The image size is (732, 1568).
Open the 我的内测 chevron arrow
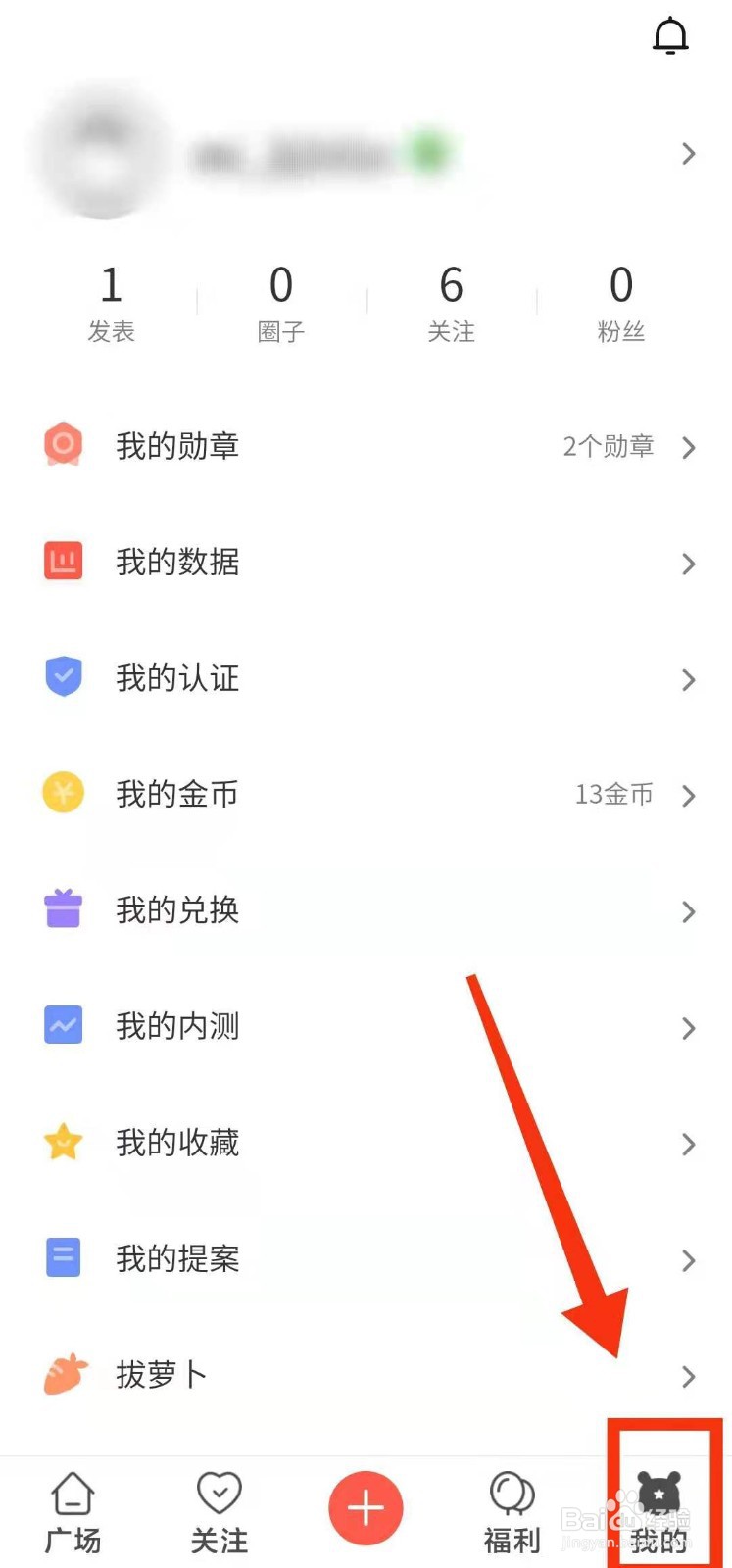(x=688, y=1027)
